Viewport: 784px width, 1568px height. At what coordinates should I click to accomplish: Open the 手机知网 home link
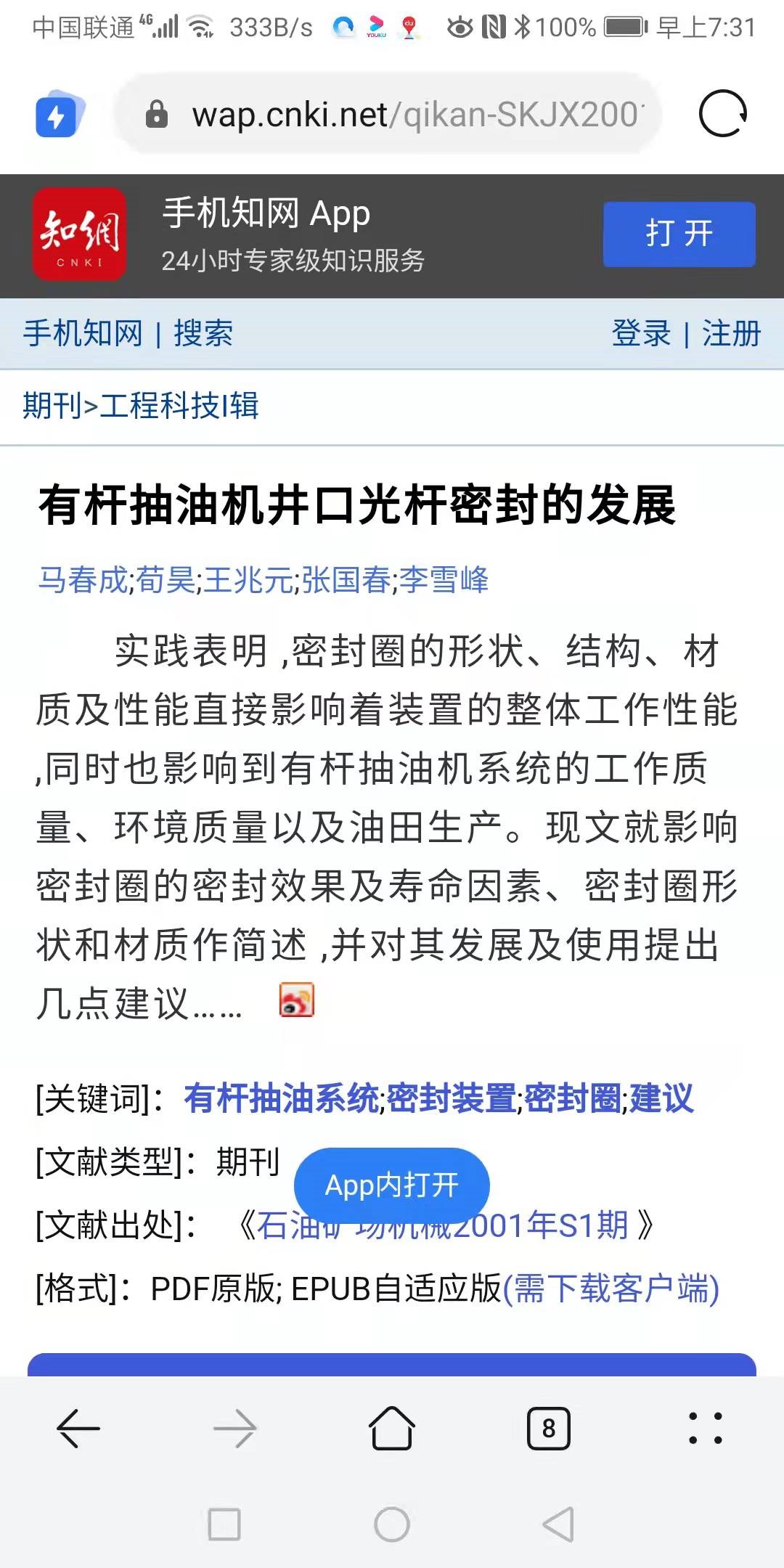click(83, 334)
